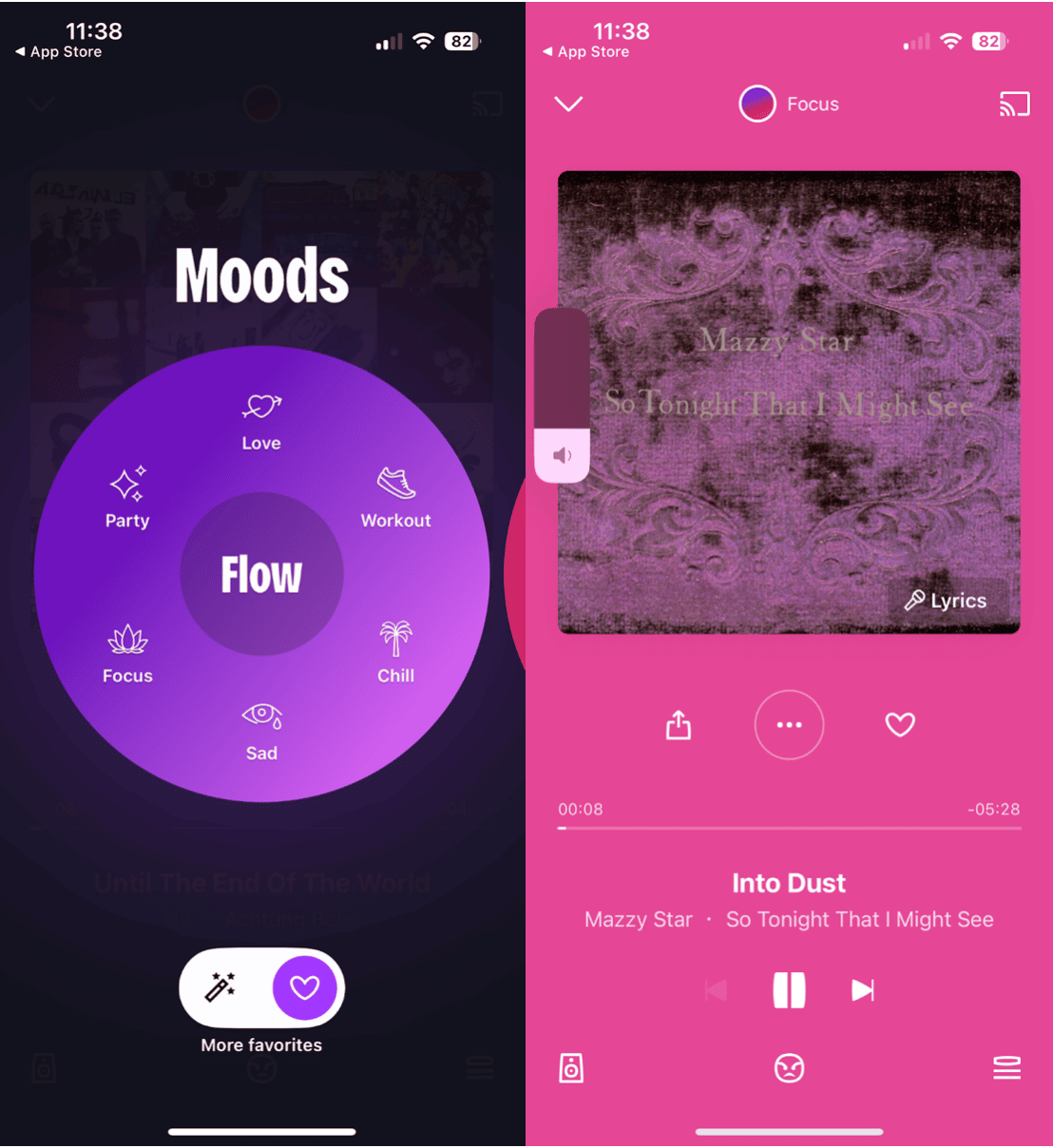Collapse the player with the down chevron
The height and width of the screenshot is (1148, 1053).
[568, 104]
